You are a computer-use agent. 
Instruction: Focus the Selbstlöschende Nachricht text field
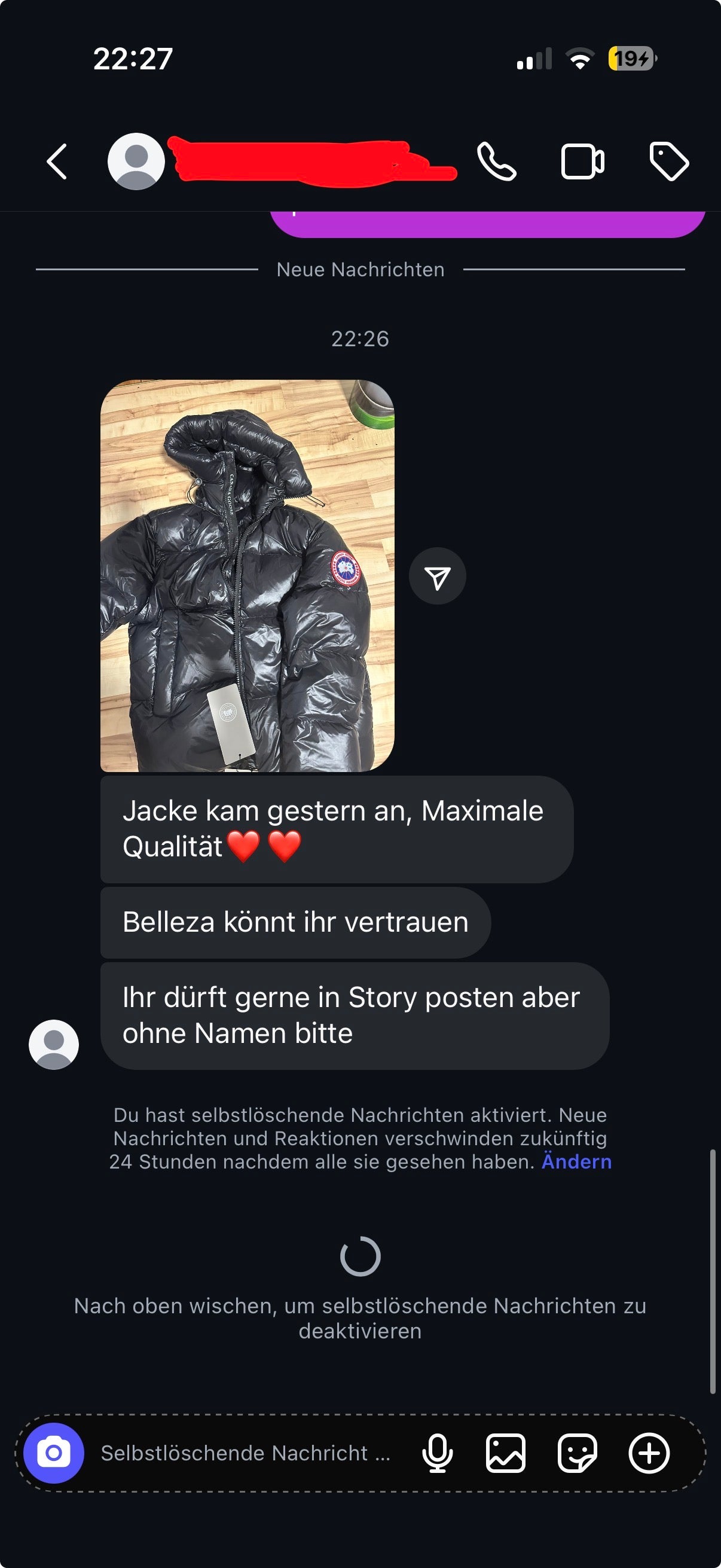[x=245, y=1453]
